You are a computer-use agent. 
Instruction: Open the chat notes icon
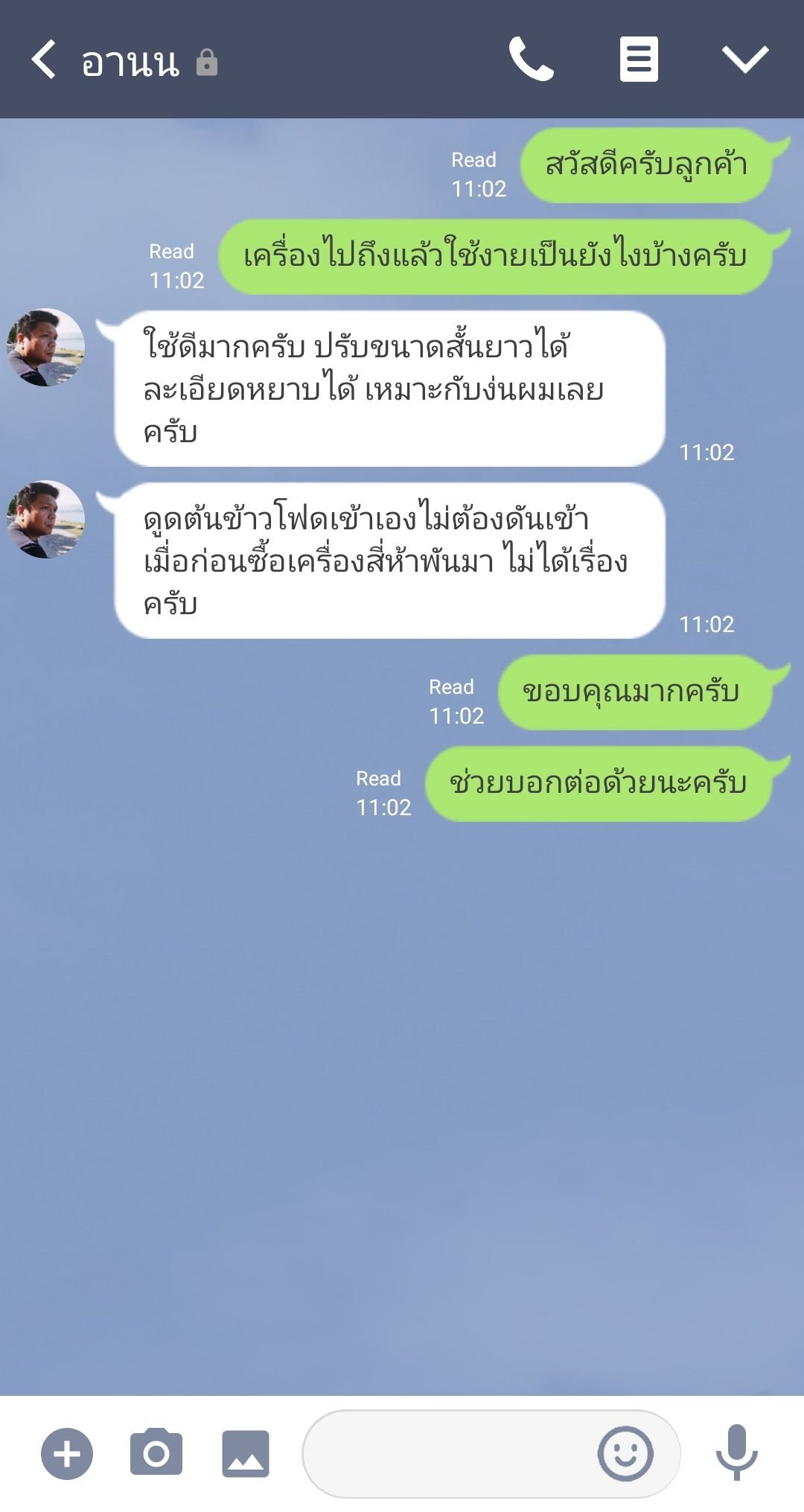[x=639, y=60]
